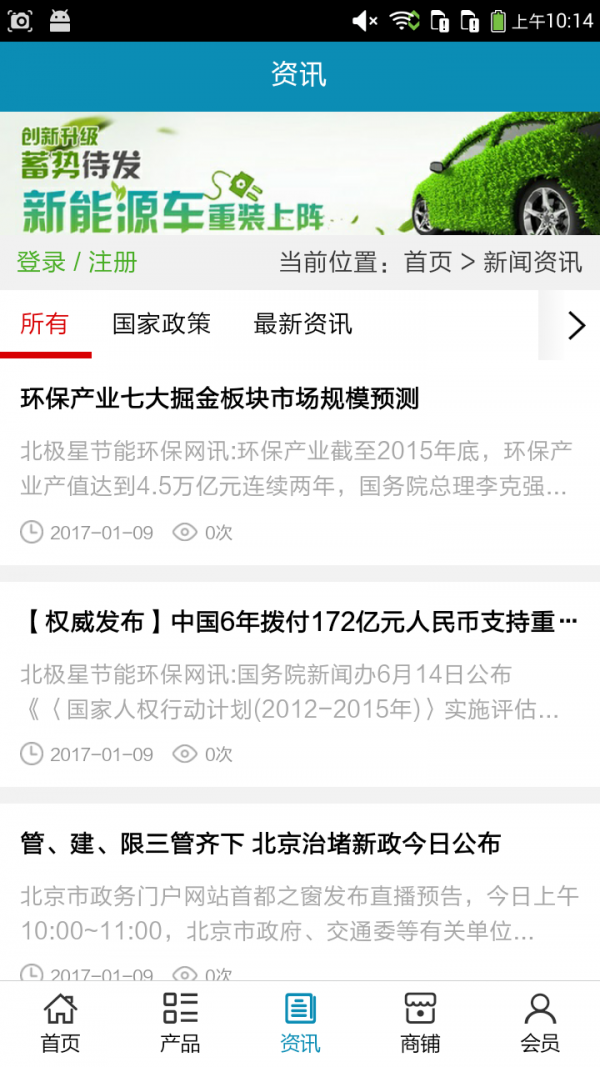
Task: Open the 新能源车 banner
Action: 300,173
